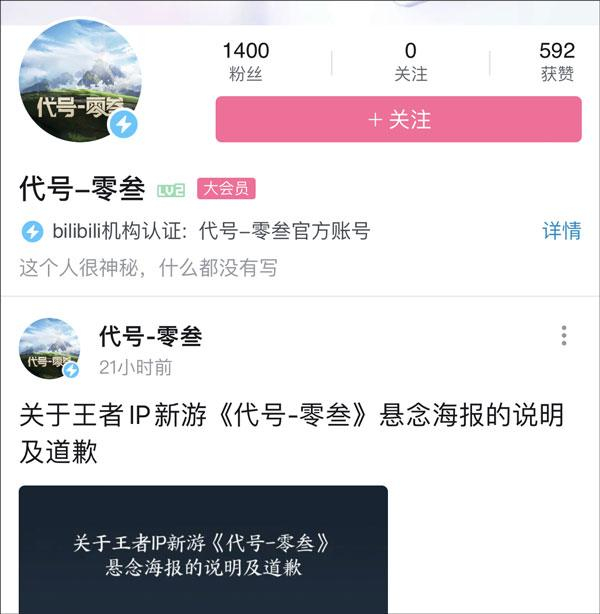This screenshot has width=600, height=614.
Task: Tap the post author's small avatar
Action: pyautogui.click(x=50, y=349)
